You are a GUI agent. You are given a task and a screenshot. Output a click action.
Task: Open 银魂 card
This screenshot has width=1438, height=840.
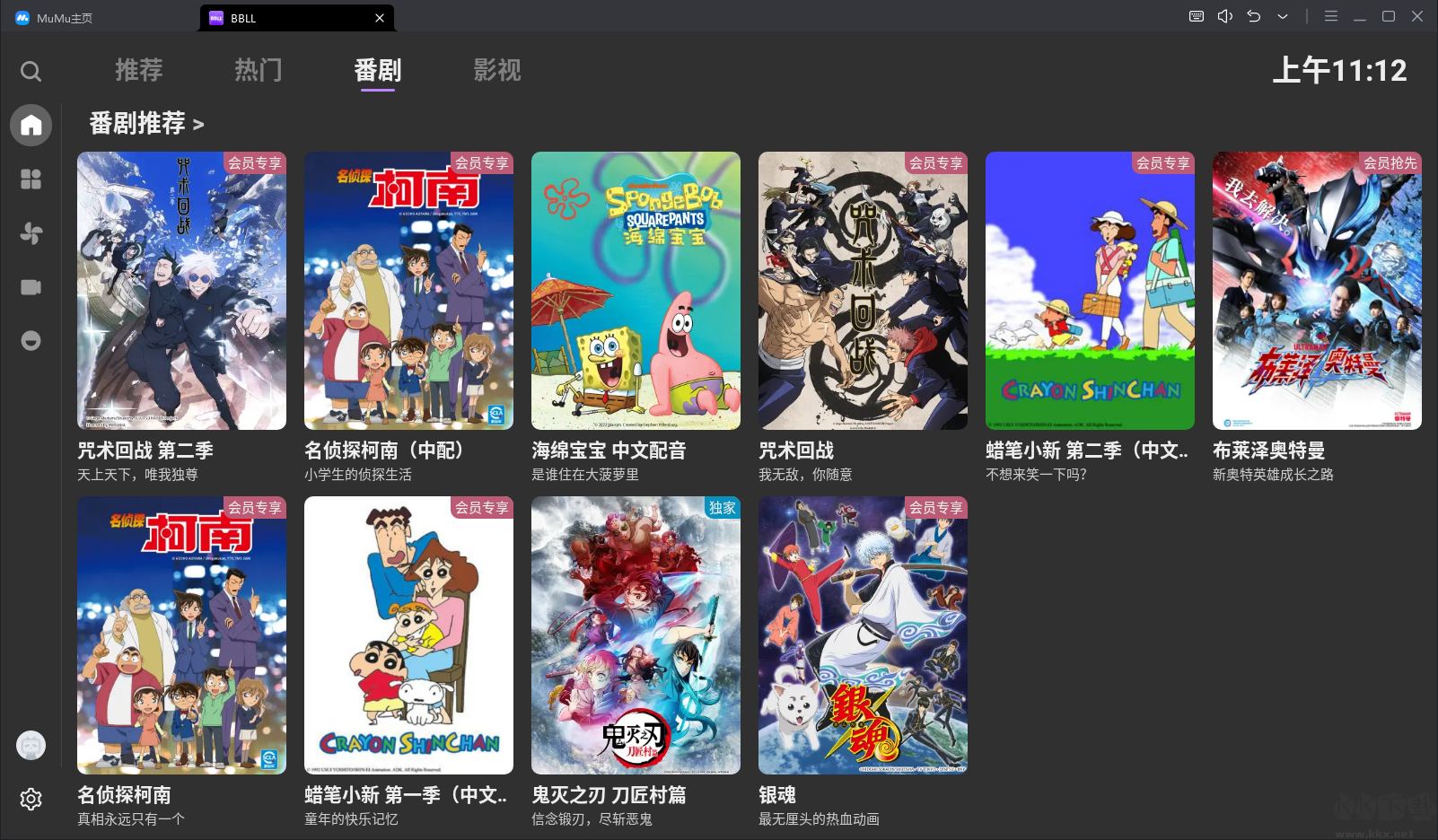coord(863,635)
